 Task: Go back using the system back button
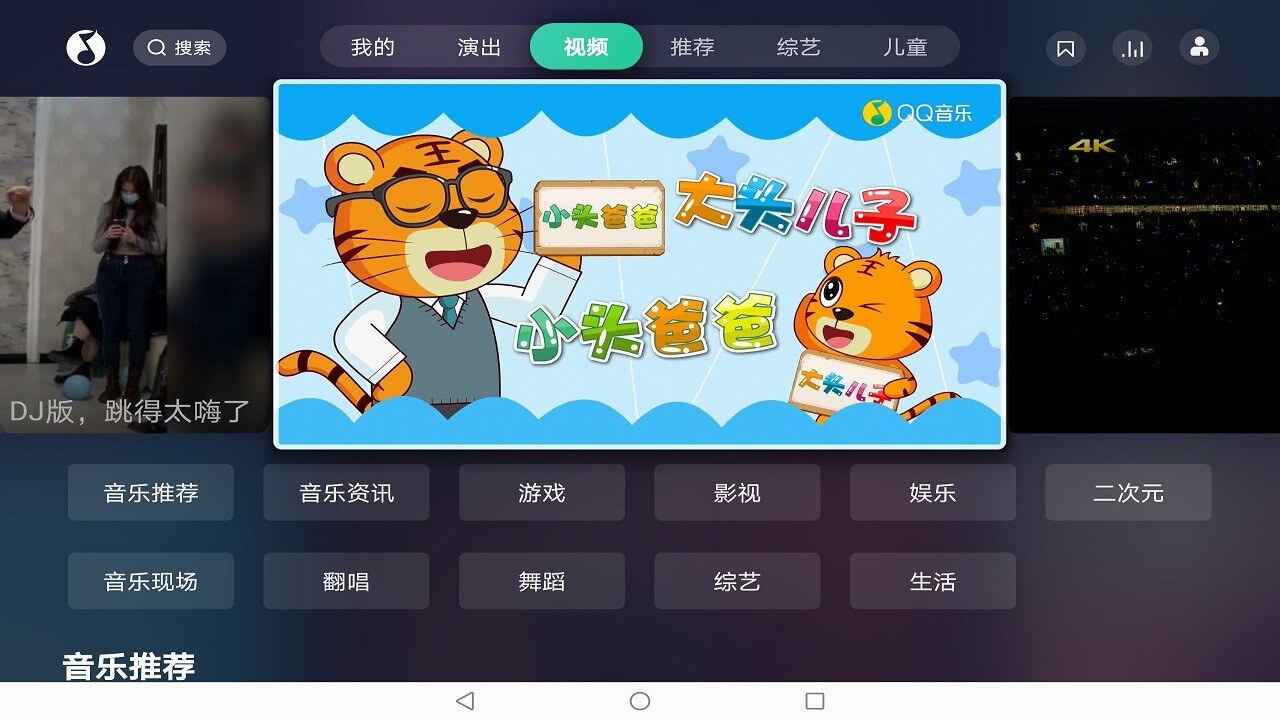point(464,701)
